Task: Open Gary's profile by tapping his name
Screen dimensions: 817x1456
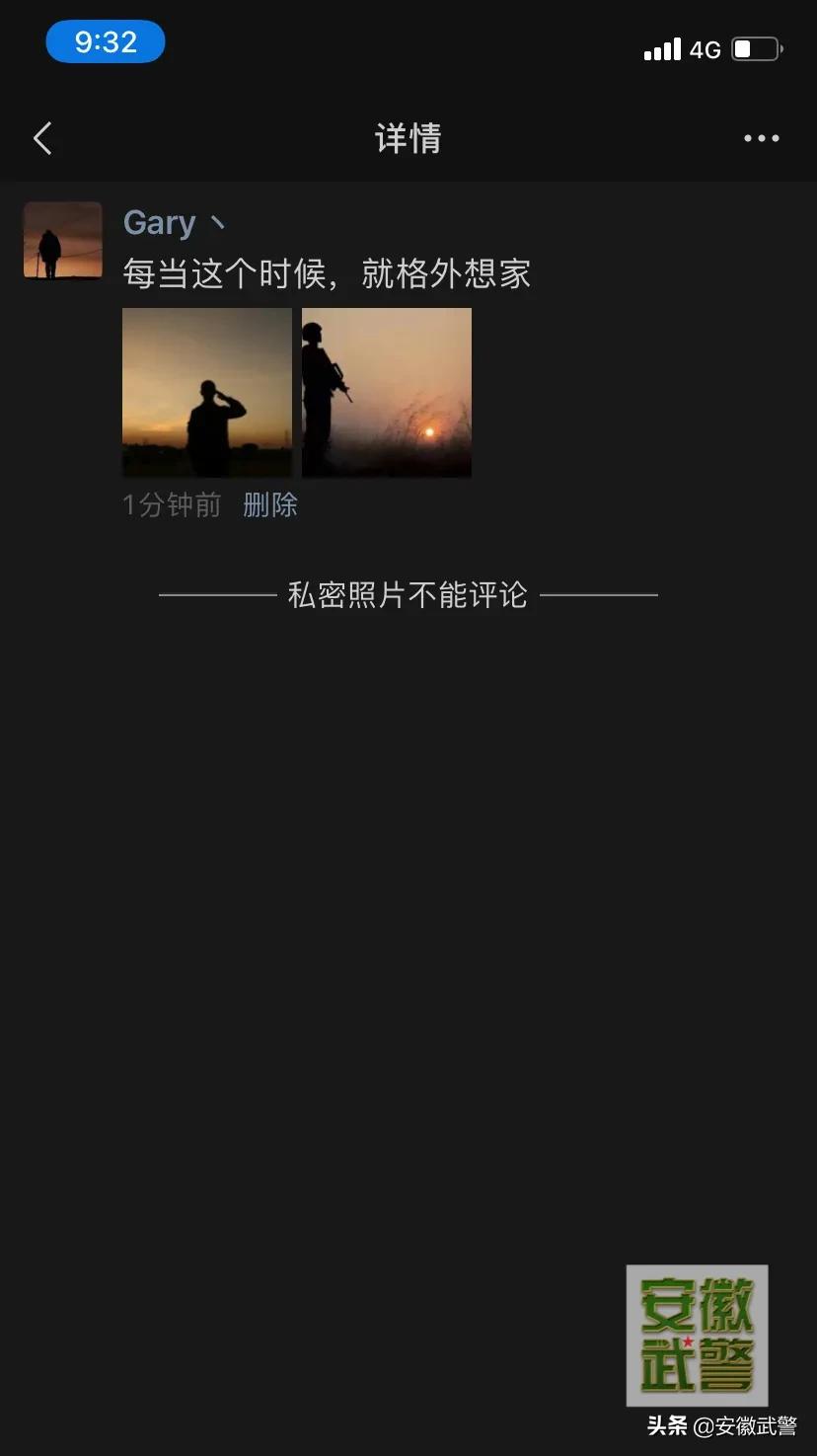Action: (x=158, y=222)
